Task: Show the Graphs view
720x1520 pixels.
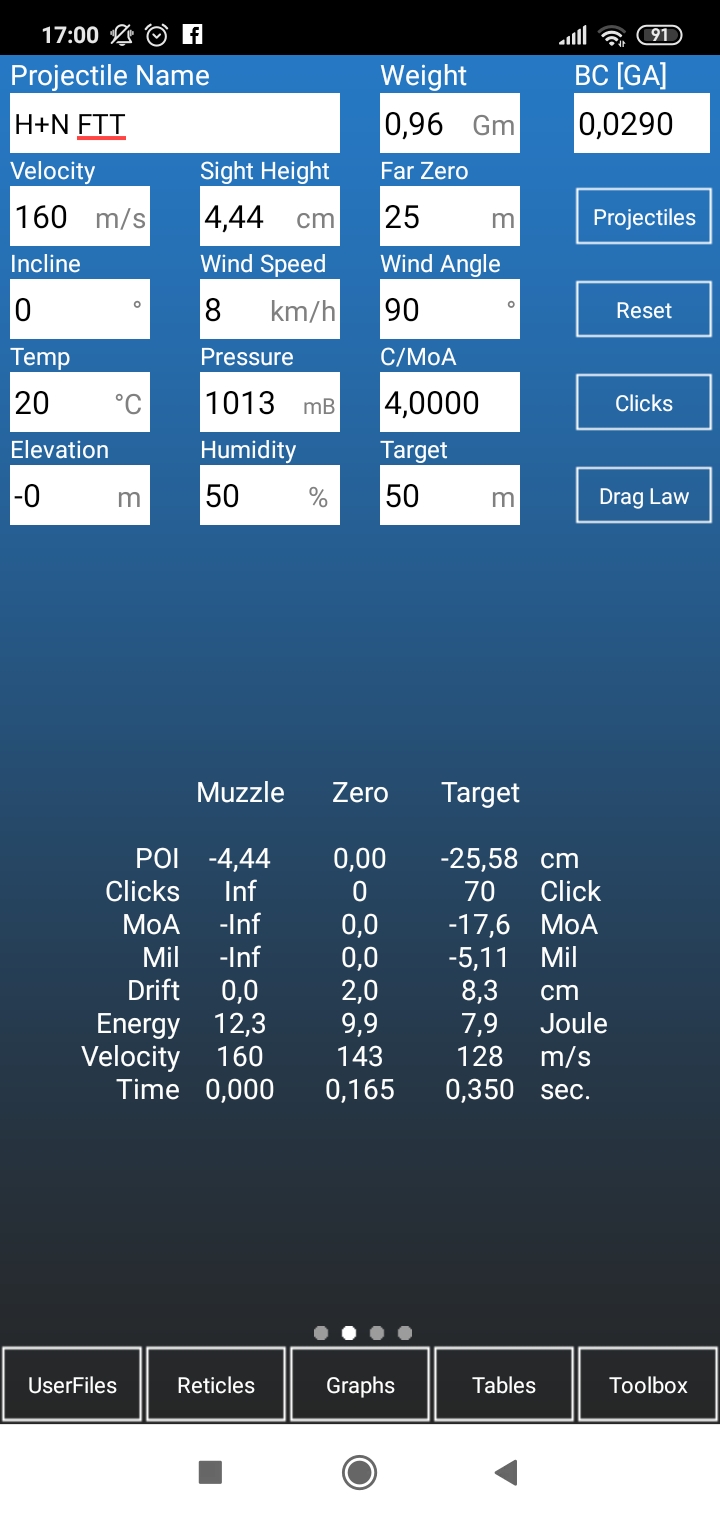Action: 360,1385
